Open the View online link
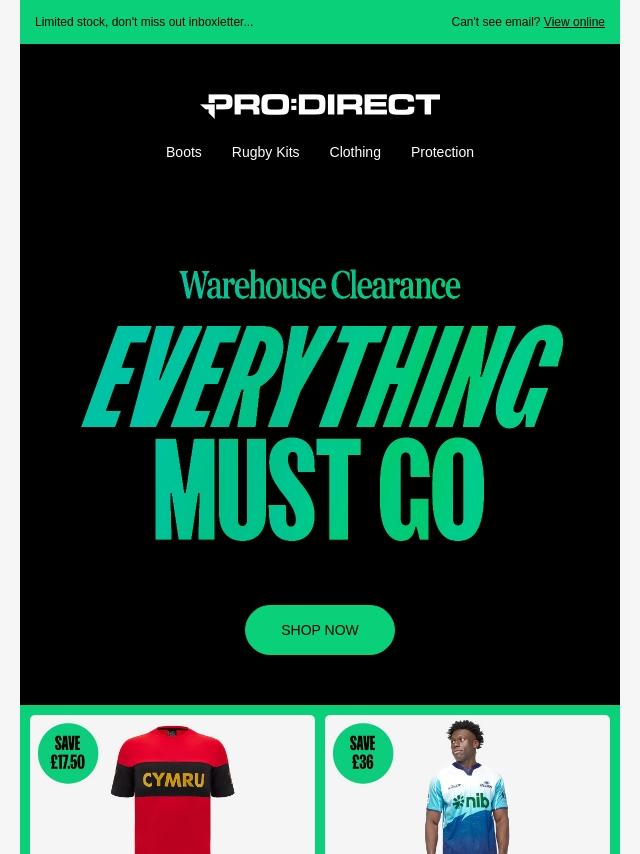This screenshot has height=854, width=640. [574, 22]
